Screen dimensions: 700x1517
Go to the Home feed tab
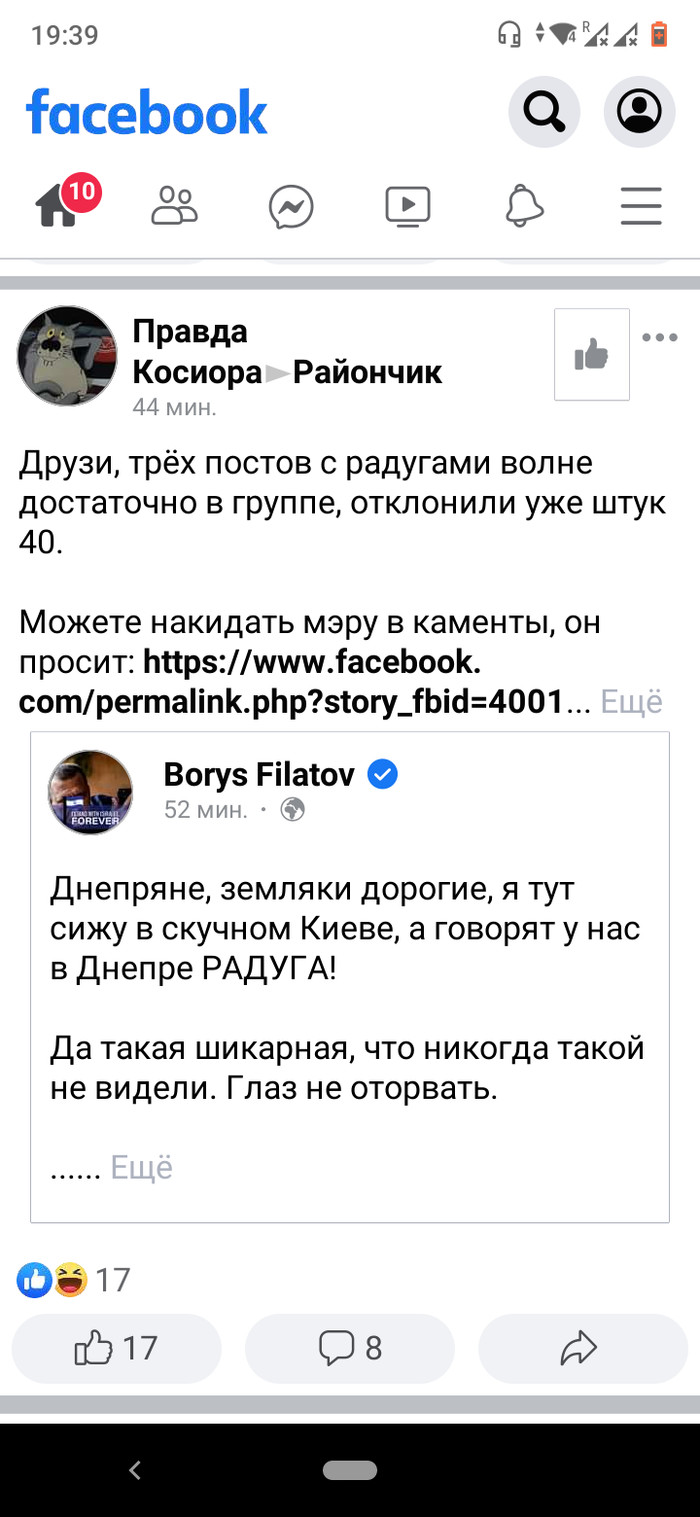click(57, 207)
